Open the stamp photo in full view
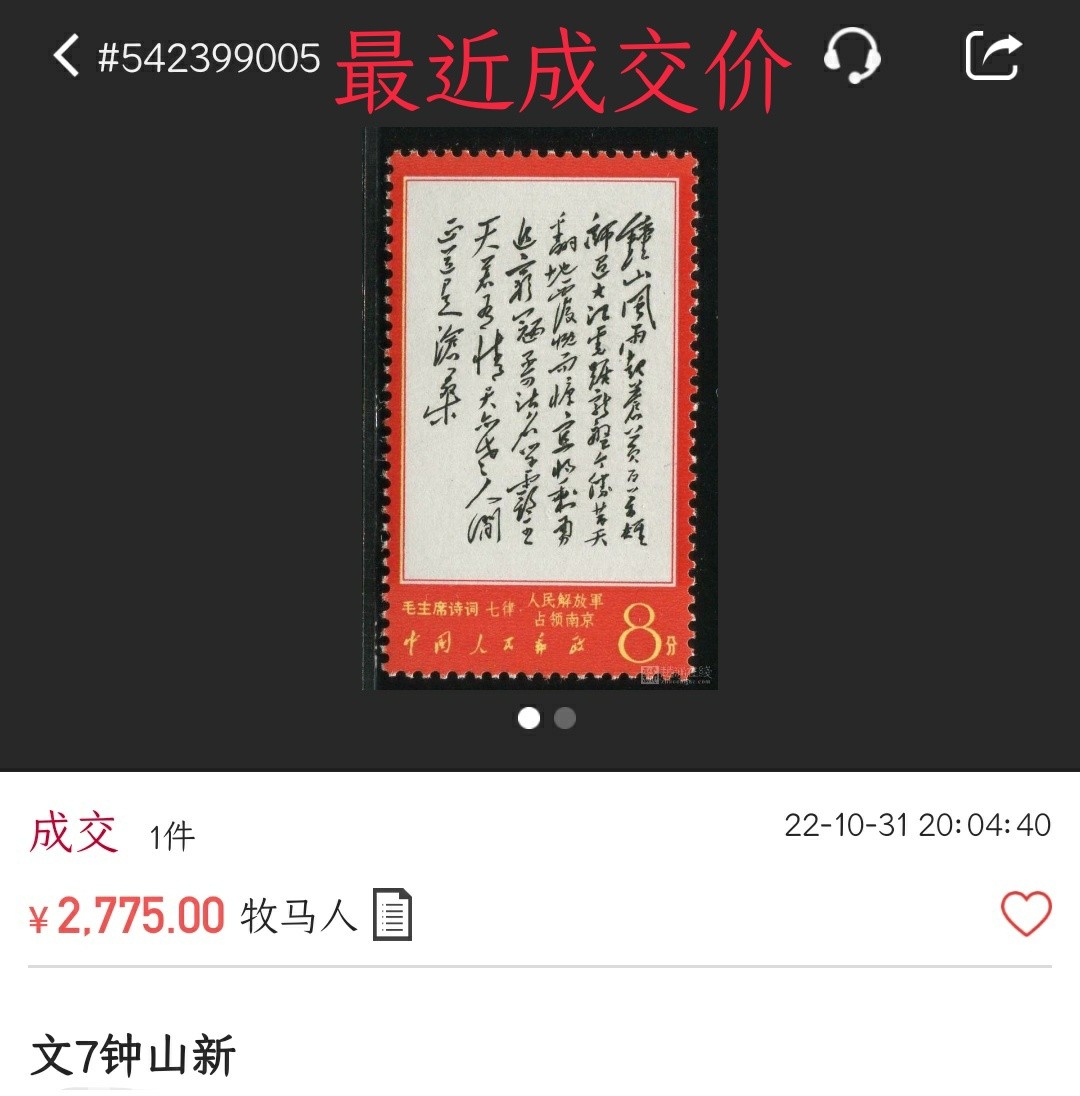Screen dimensions: 1080x1096 point(539,408)
